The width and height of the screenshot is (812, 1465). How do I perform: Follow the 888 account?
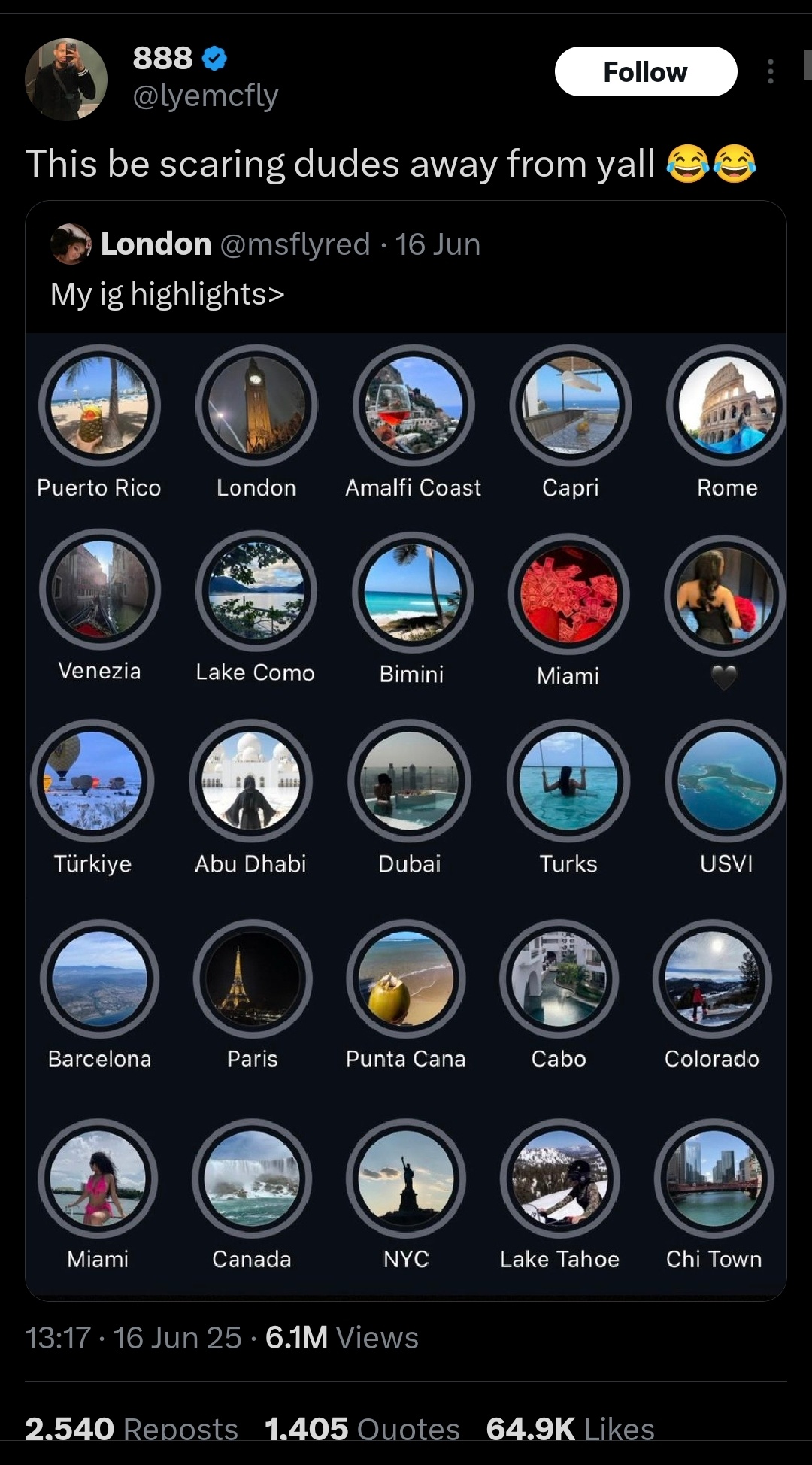coord(645,72)
